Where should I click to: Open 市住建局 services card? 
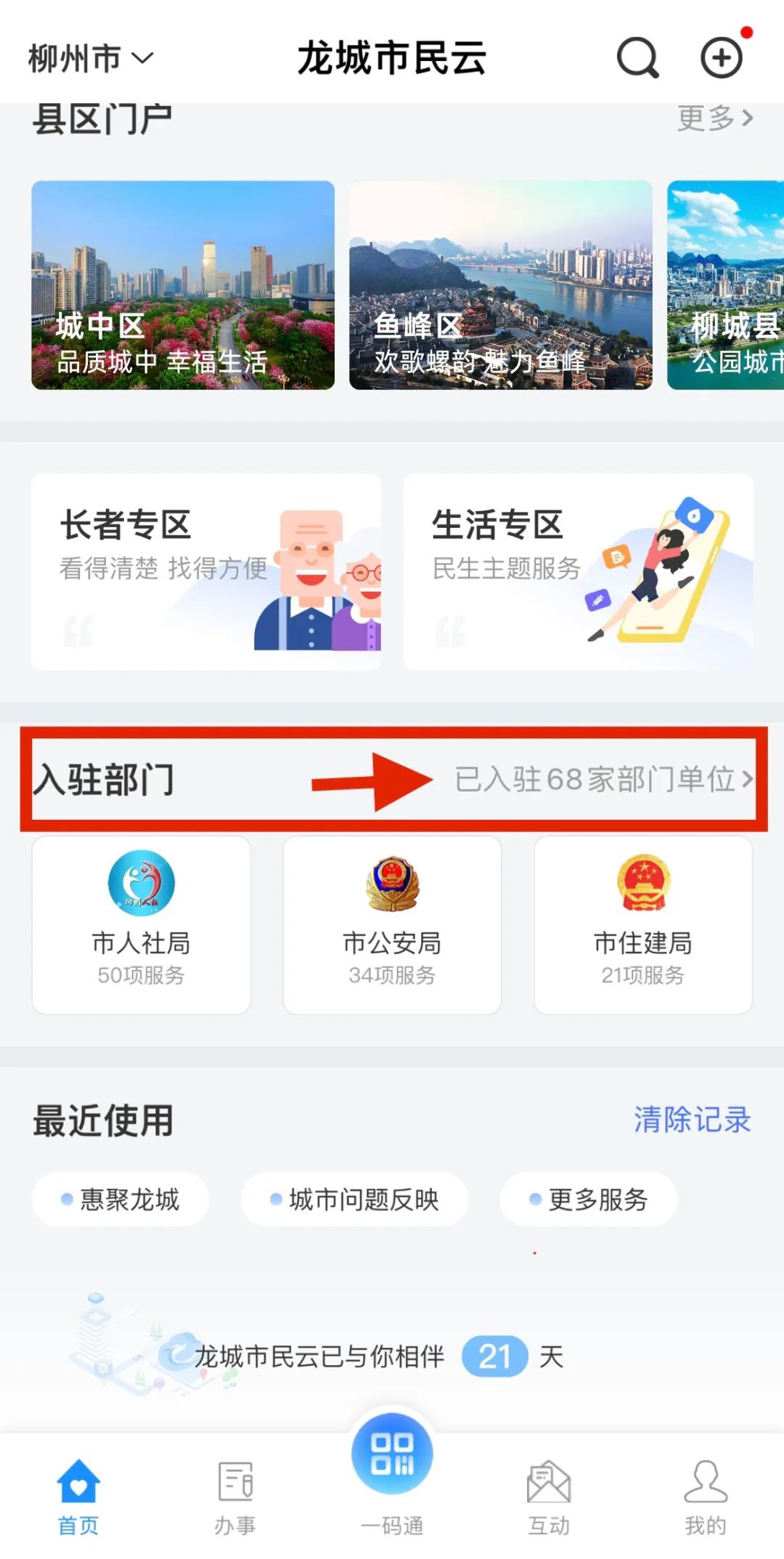click(x=643, y=924)
